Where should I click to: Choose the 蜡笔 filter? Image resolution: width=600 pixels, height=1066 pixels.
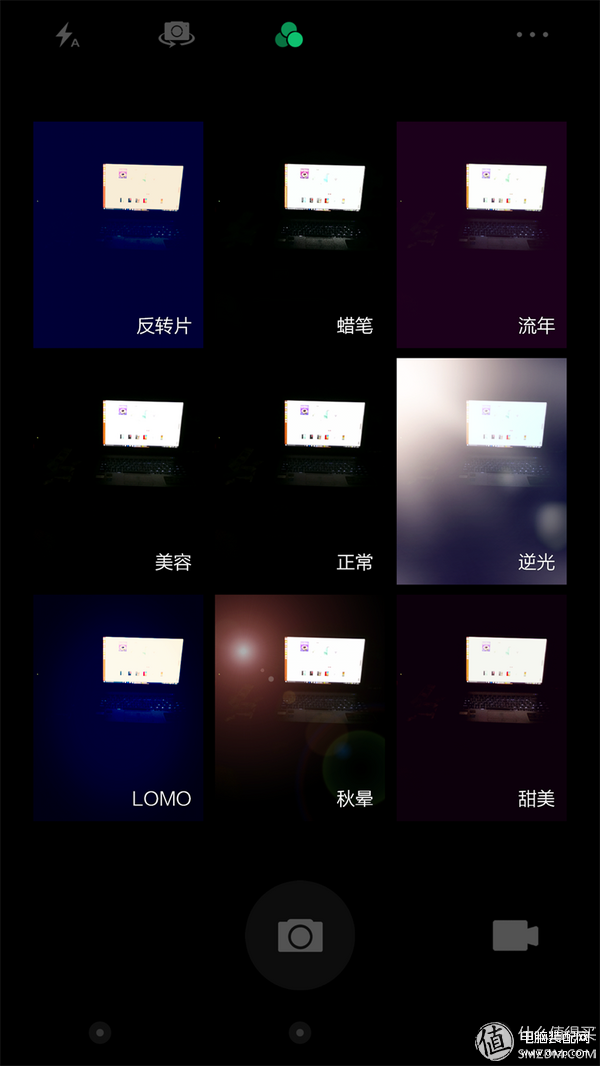point(300,235)
